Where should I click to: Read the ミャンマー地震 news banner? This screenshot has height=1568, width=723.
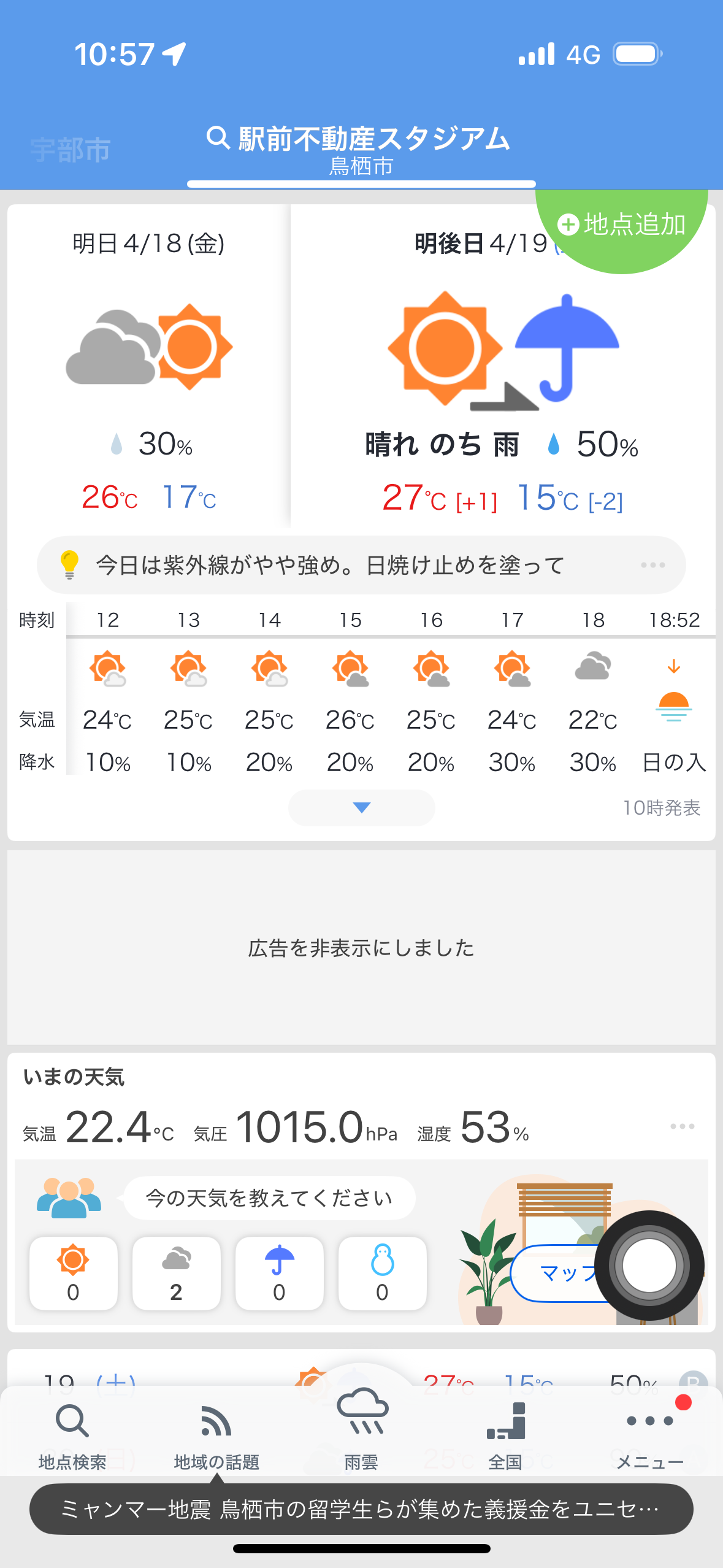(361, 1509)
